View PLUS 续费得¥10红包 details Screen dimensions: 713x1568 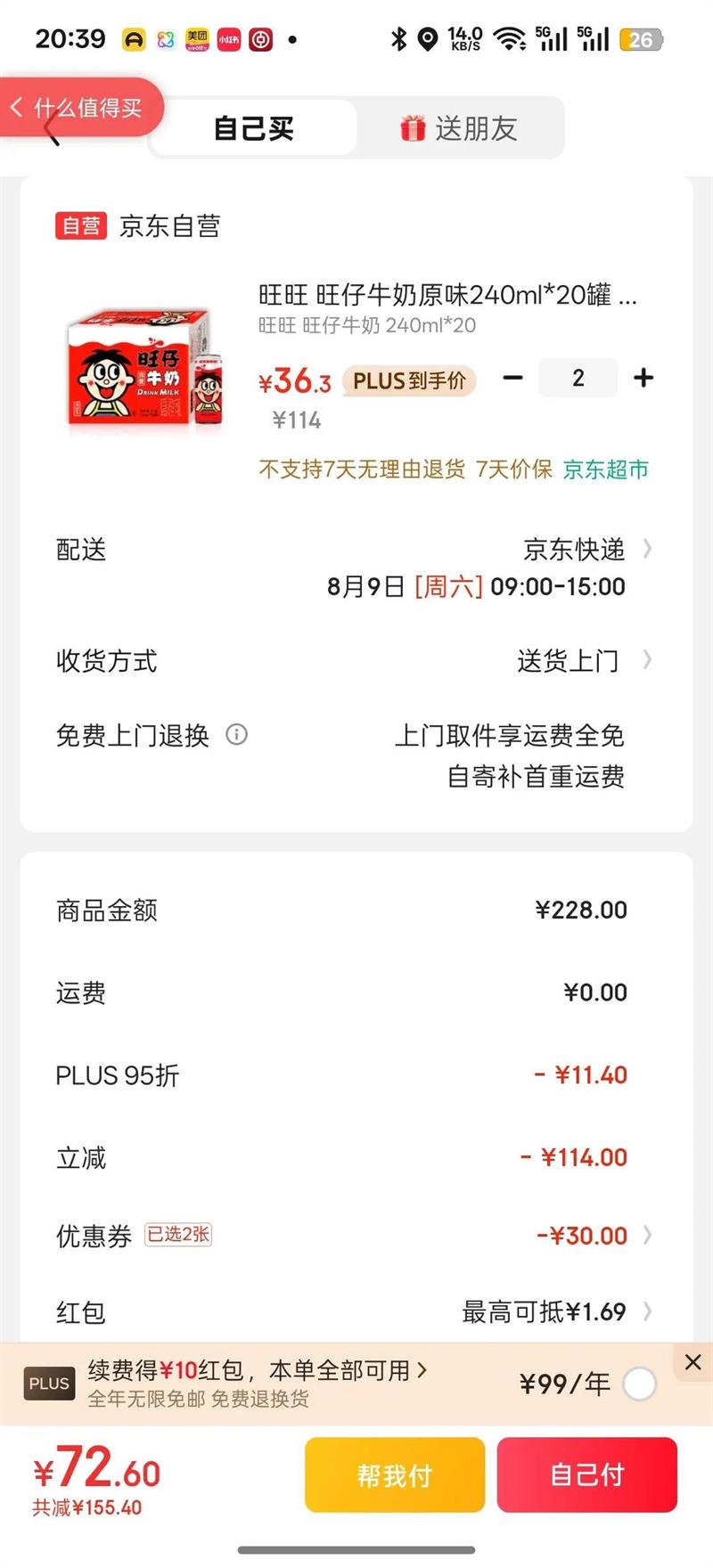(258, 1370)
